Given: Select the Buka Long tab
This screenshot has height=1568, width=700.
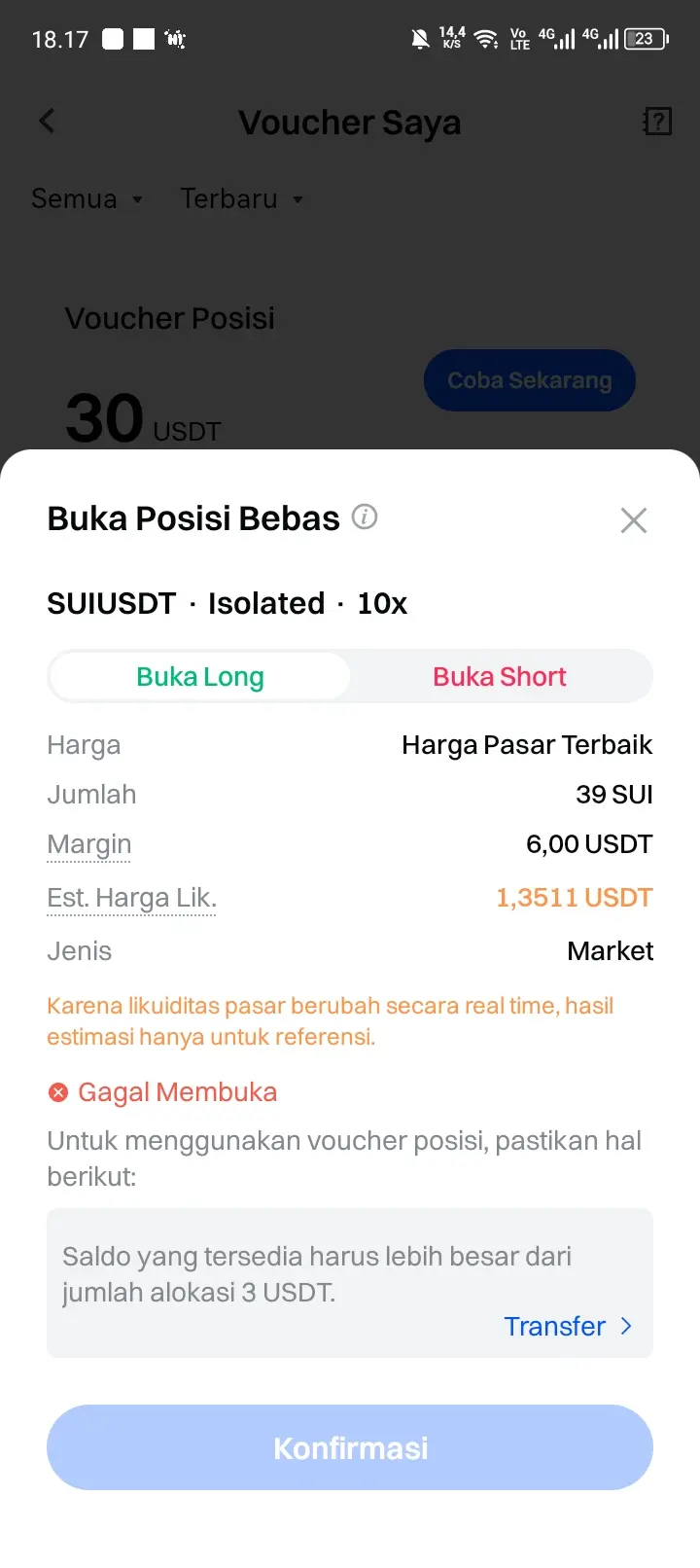Looking at the screenshot, I should click(200, 677).
